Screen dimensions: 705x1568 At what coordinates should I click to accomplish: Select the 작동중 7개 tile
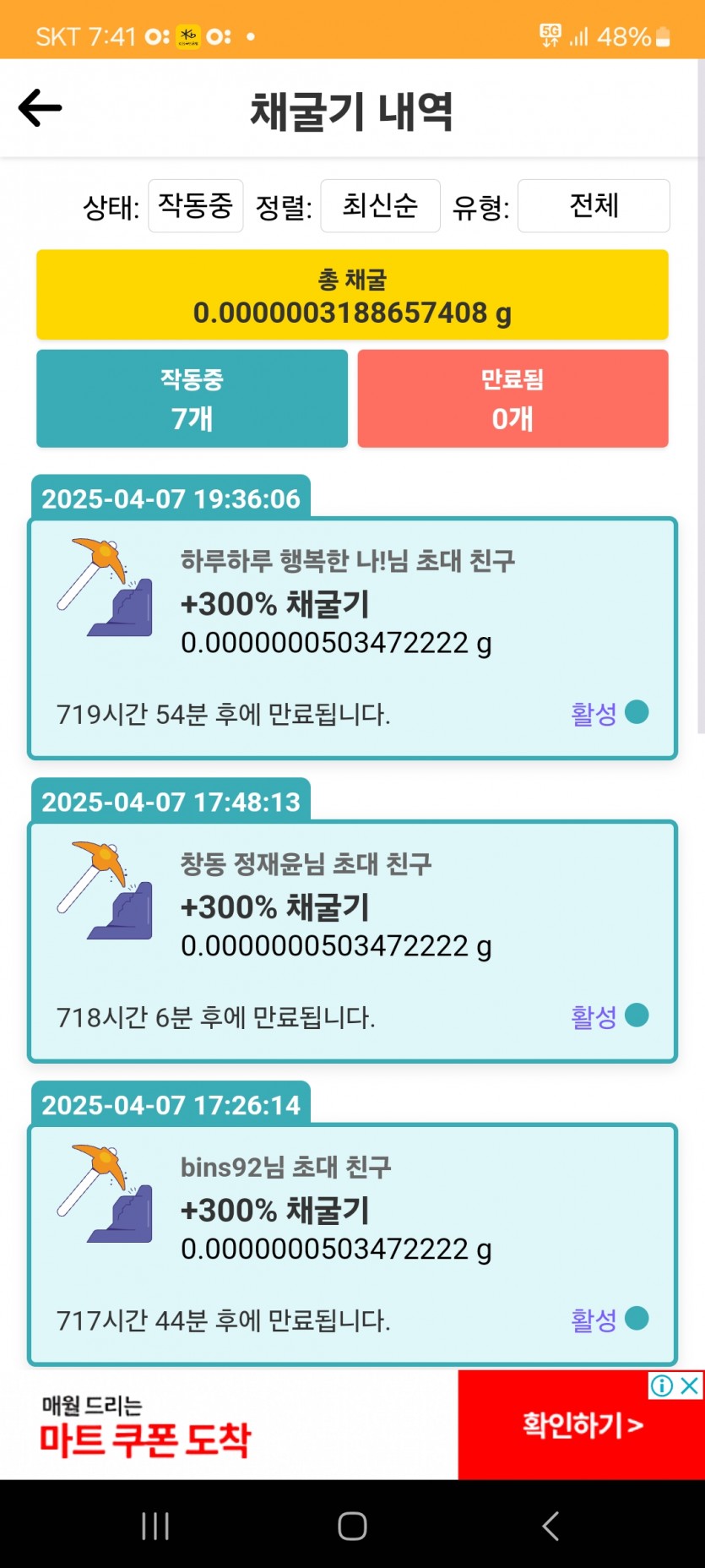pyautogui.click(x=192, y=399)
